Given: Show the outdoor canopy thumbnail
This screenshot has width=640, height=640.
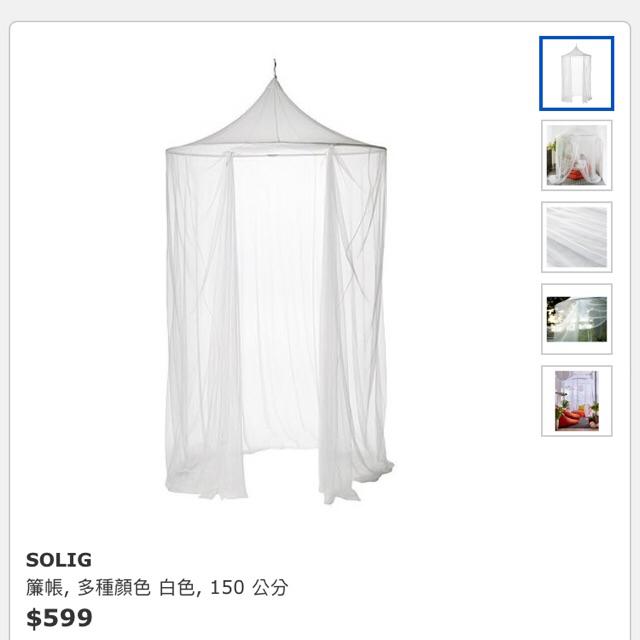Looking at the screenshot, I should tap(575, 319).
